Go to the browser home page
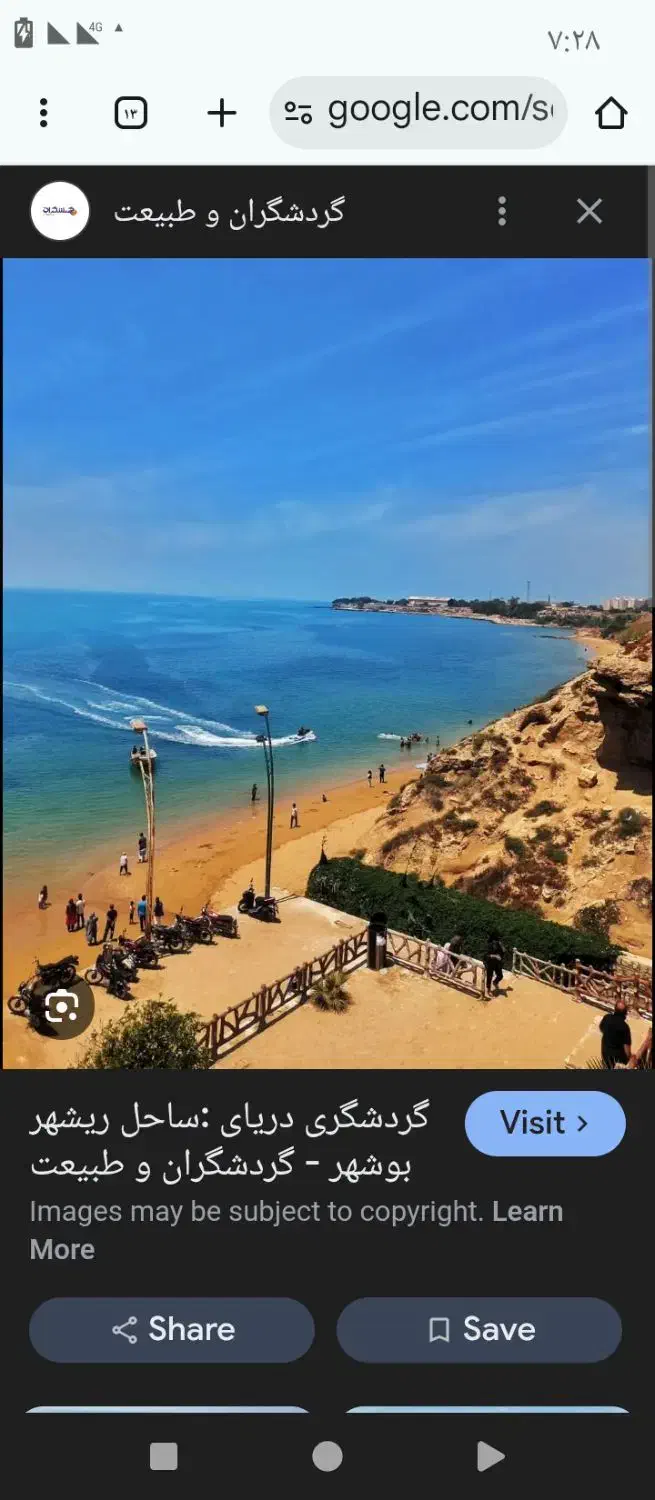 [x=611, y=113]
